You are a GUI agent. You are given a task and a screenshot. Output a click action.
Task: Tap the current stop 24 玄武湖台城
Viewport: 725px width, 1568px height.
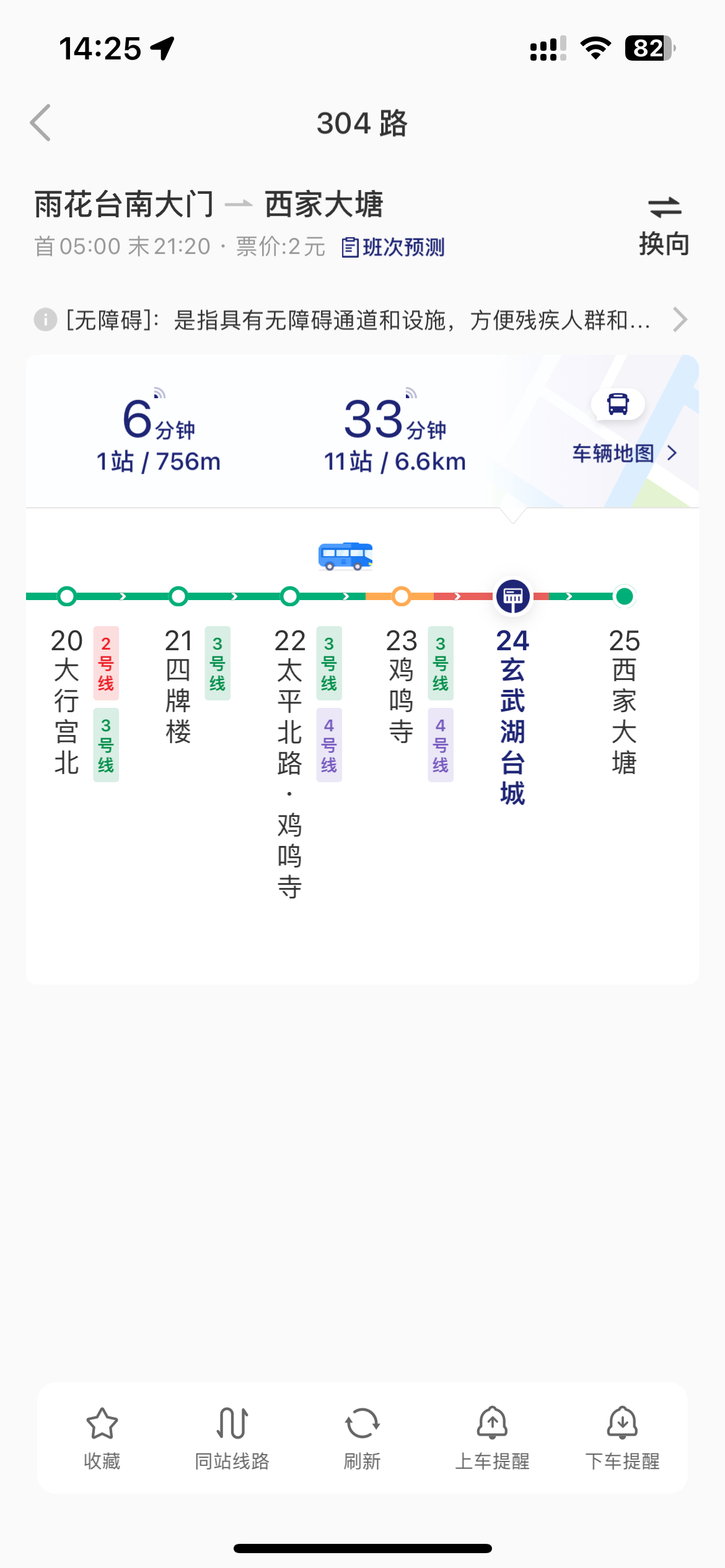[x=512, y=716]
